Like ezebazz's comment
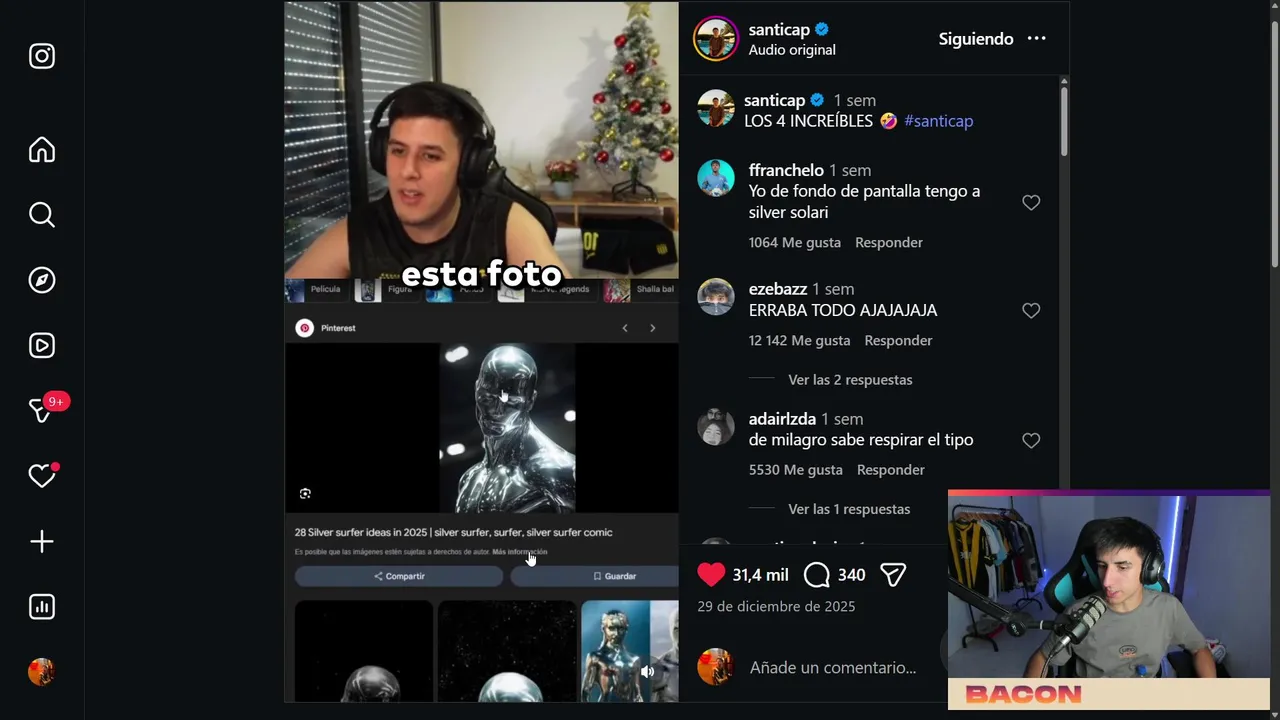 coord(1031,311)
